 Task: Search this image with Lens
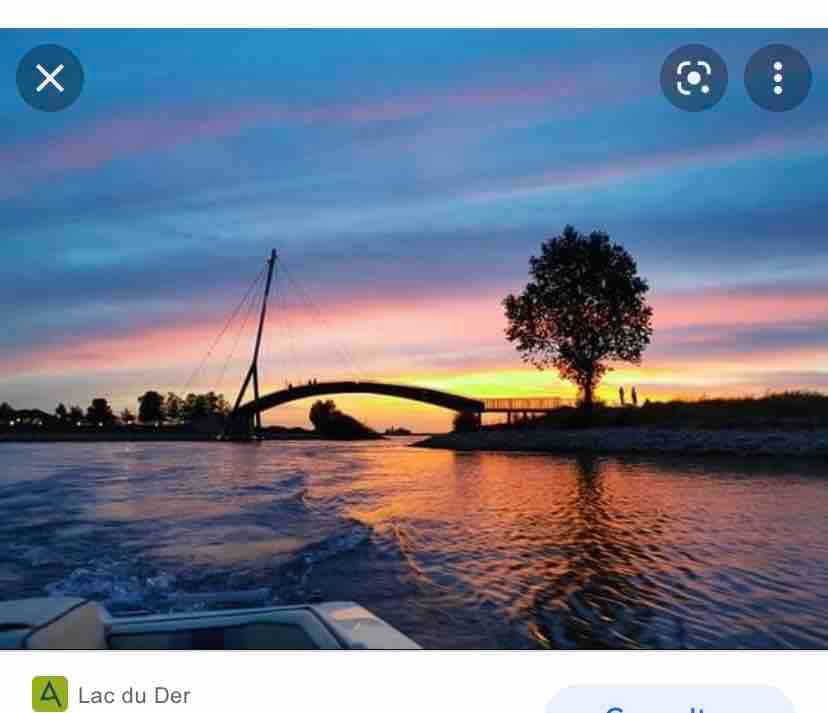[693, 78]
